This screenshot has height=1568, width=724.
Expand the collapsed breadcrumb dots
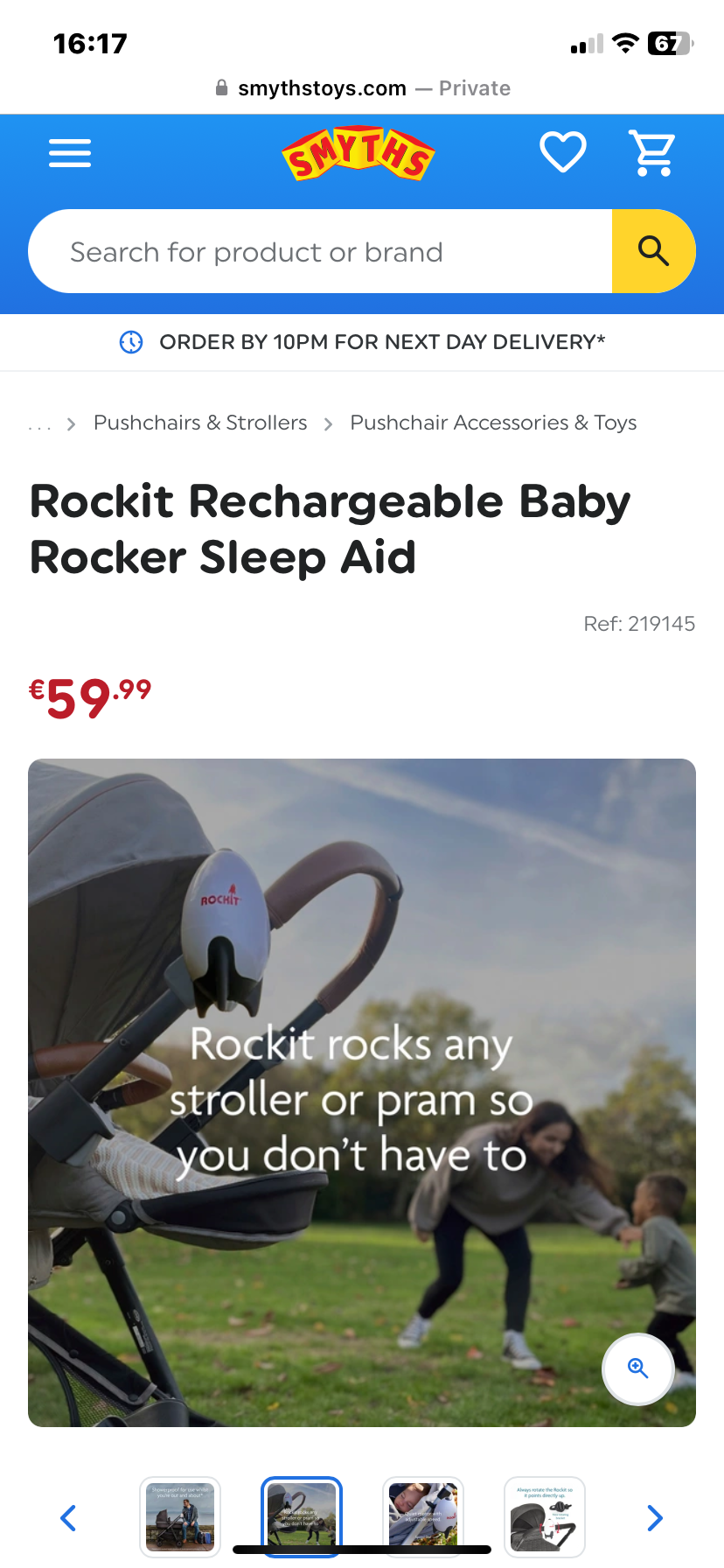(39, 424)
